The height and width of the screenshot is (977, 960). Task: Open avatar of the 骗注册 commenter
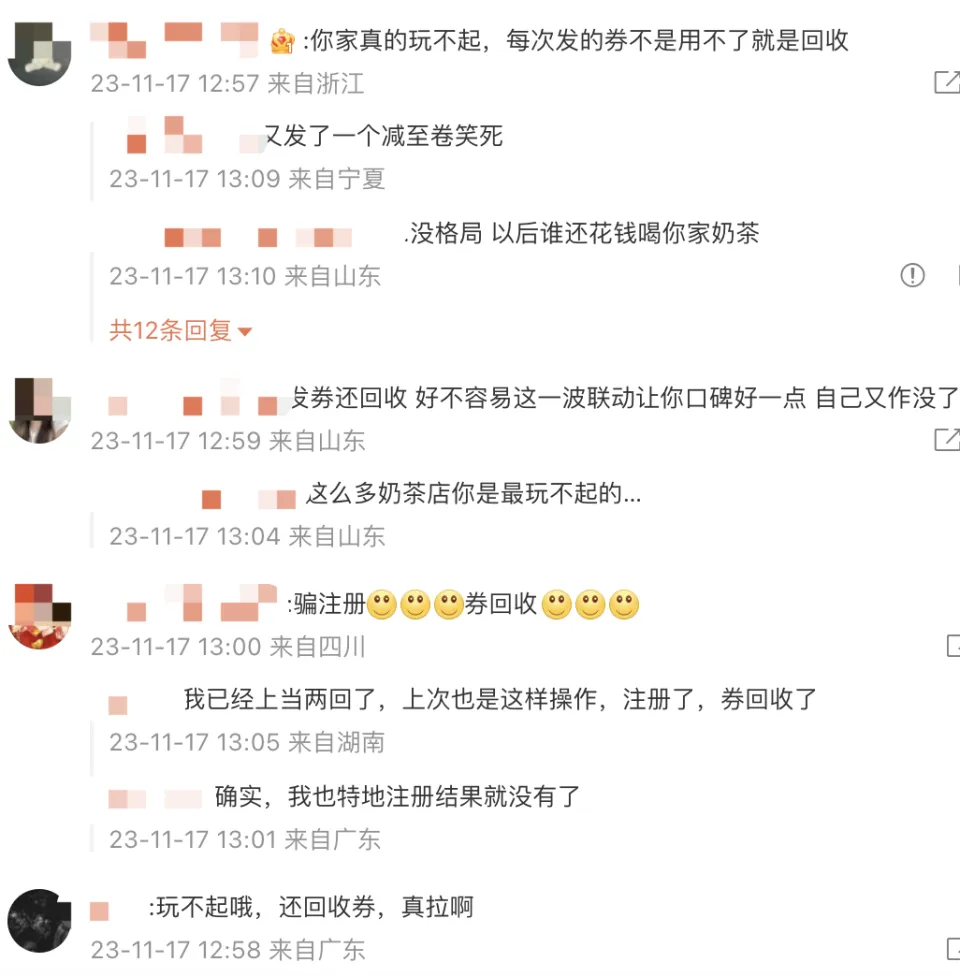pos(39,616)
